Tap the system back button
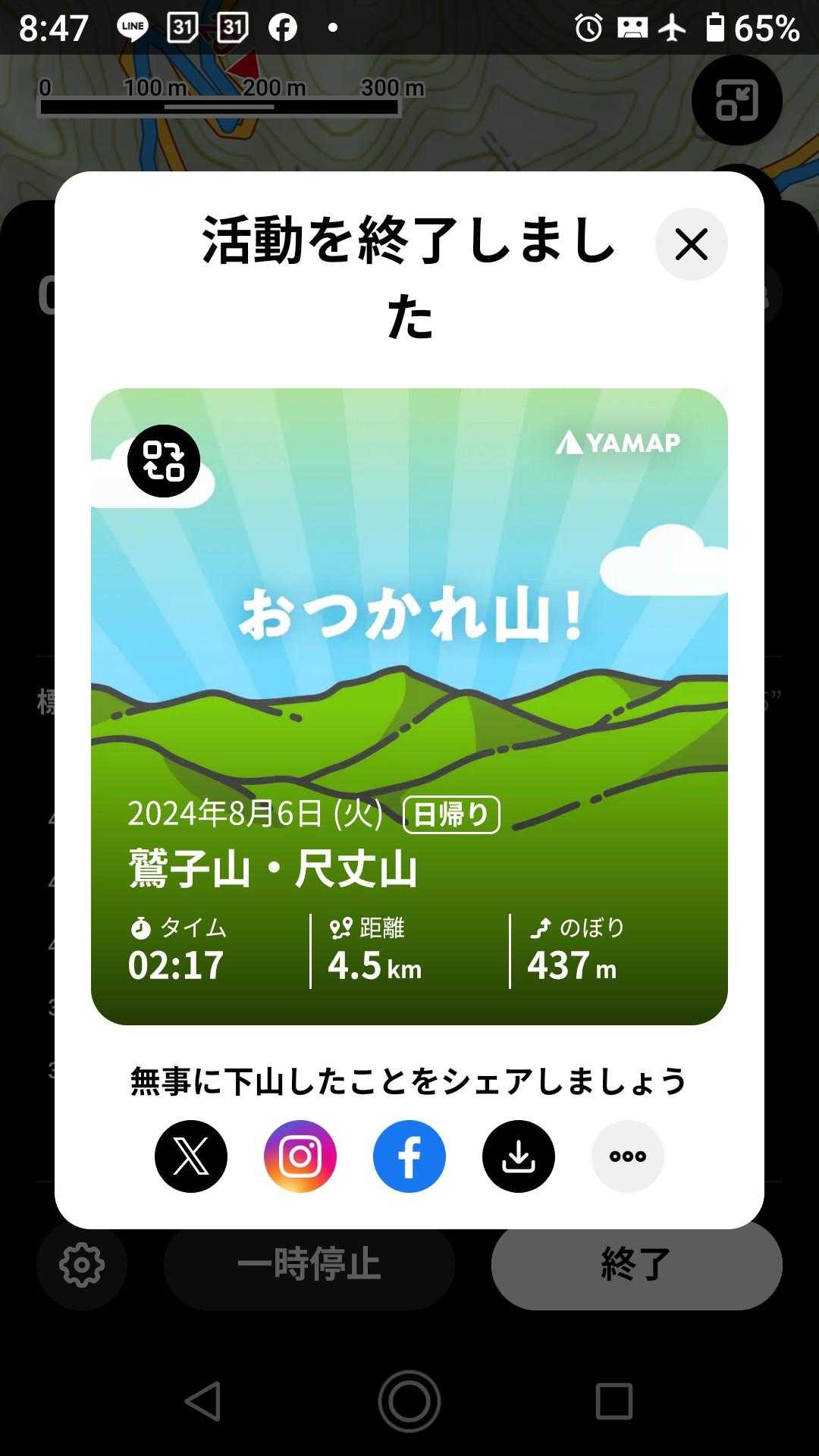 203,1401
